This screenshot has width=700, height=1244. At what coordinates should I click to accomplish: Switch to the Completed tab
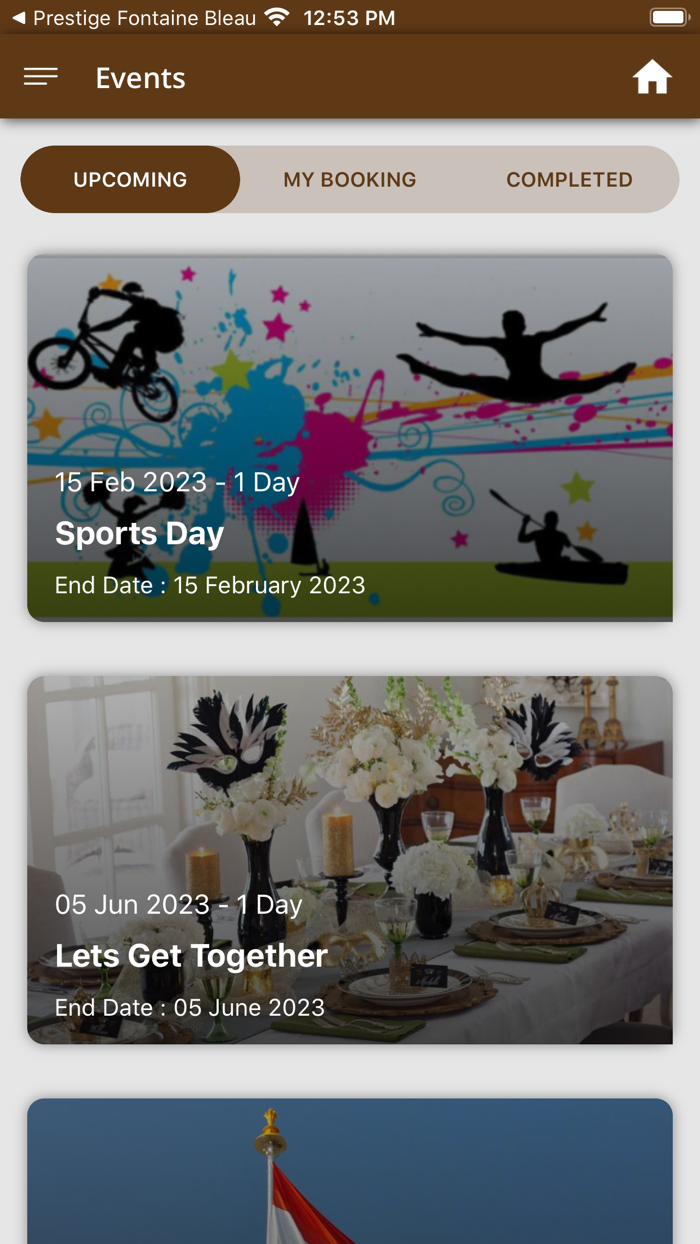(x=569, y=180)
